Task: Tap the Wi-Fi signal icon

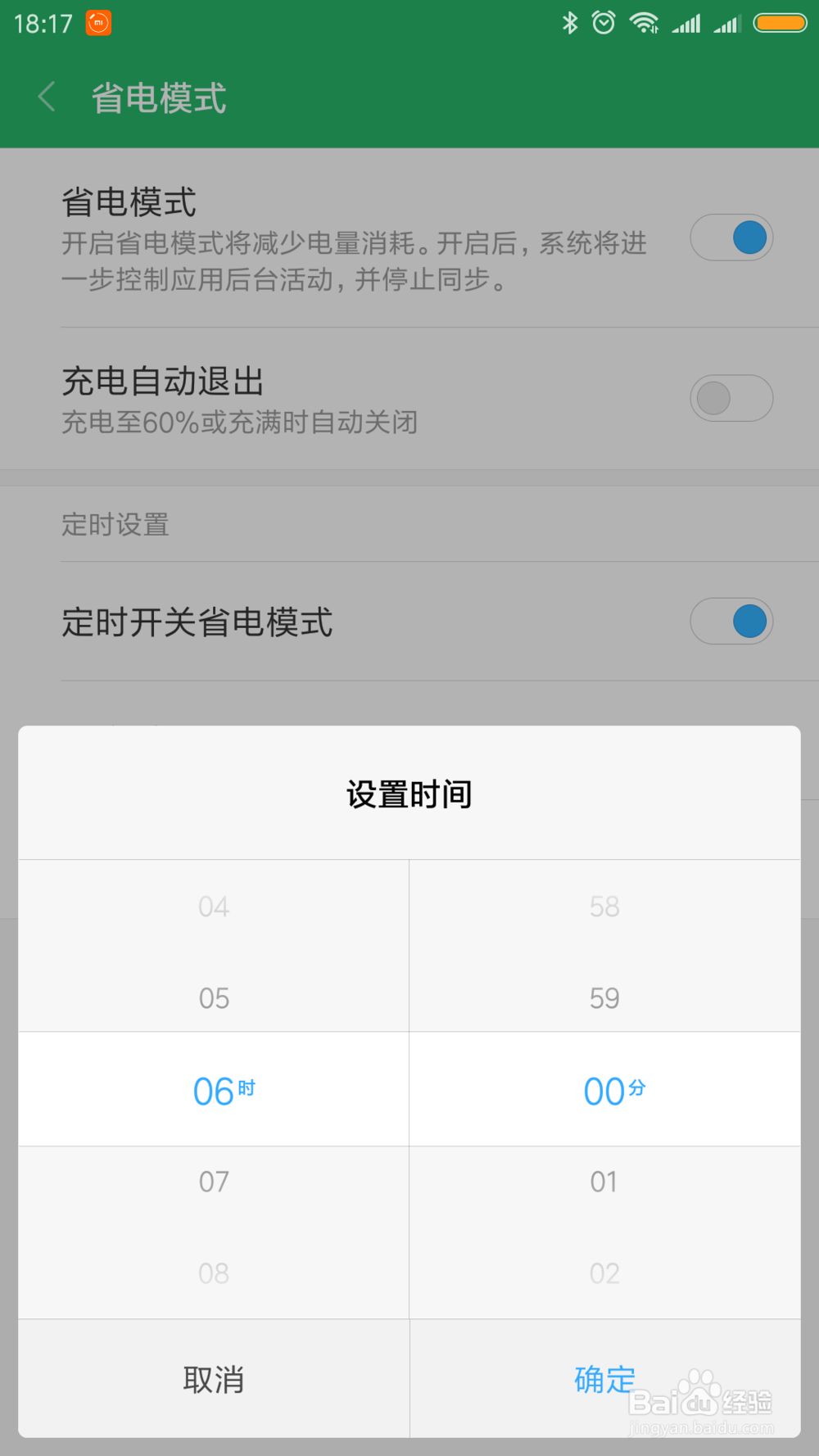Action: click(645, 22)
